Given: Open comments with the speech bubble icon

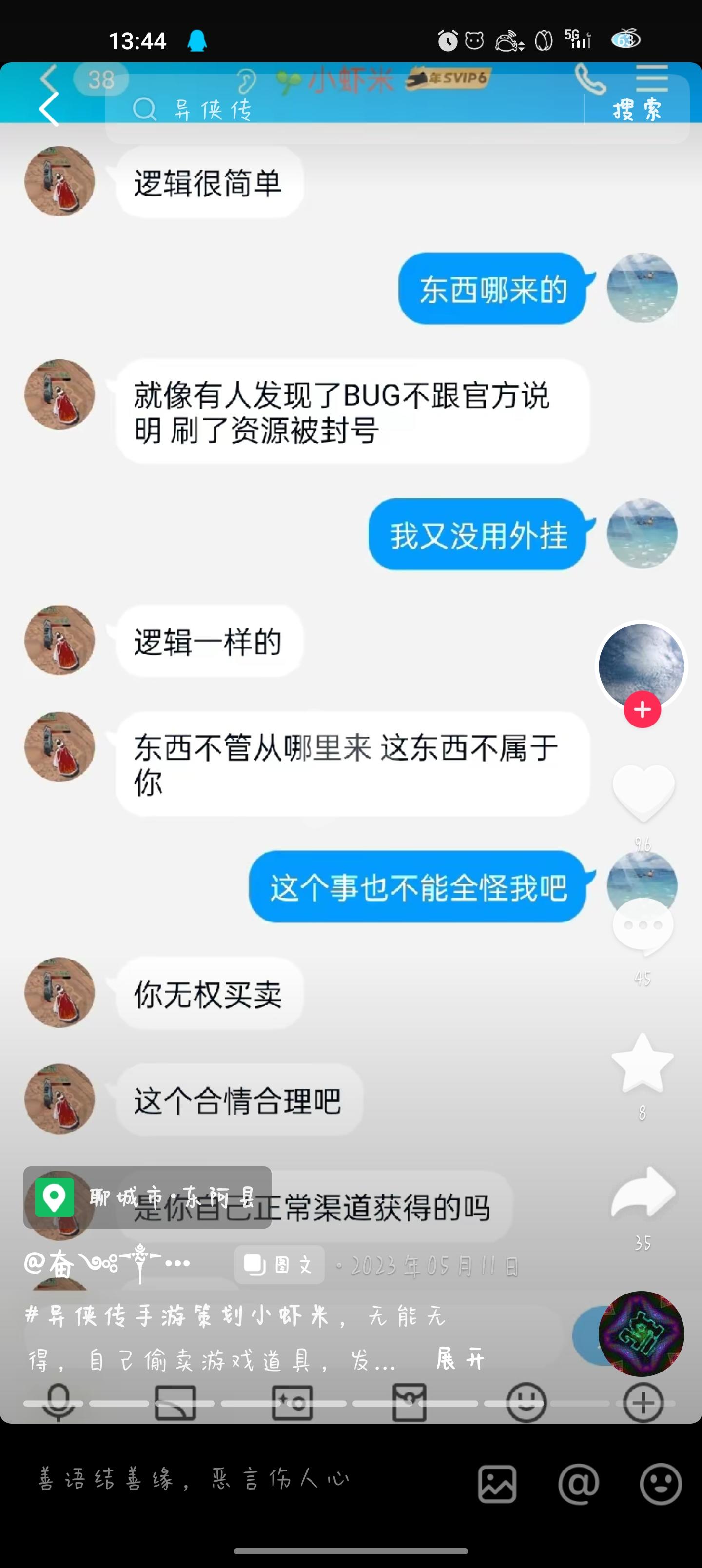Looking at the screenshot, I should pos(643,925).
